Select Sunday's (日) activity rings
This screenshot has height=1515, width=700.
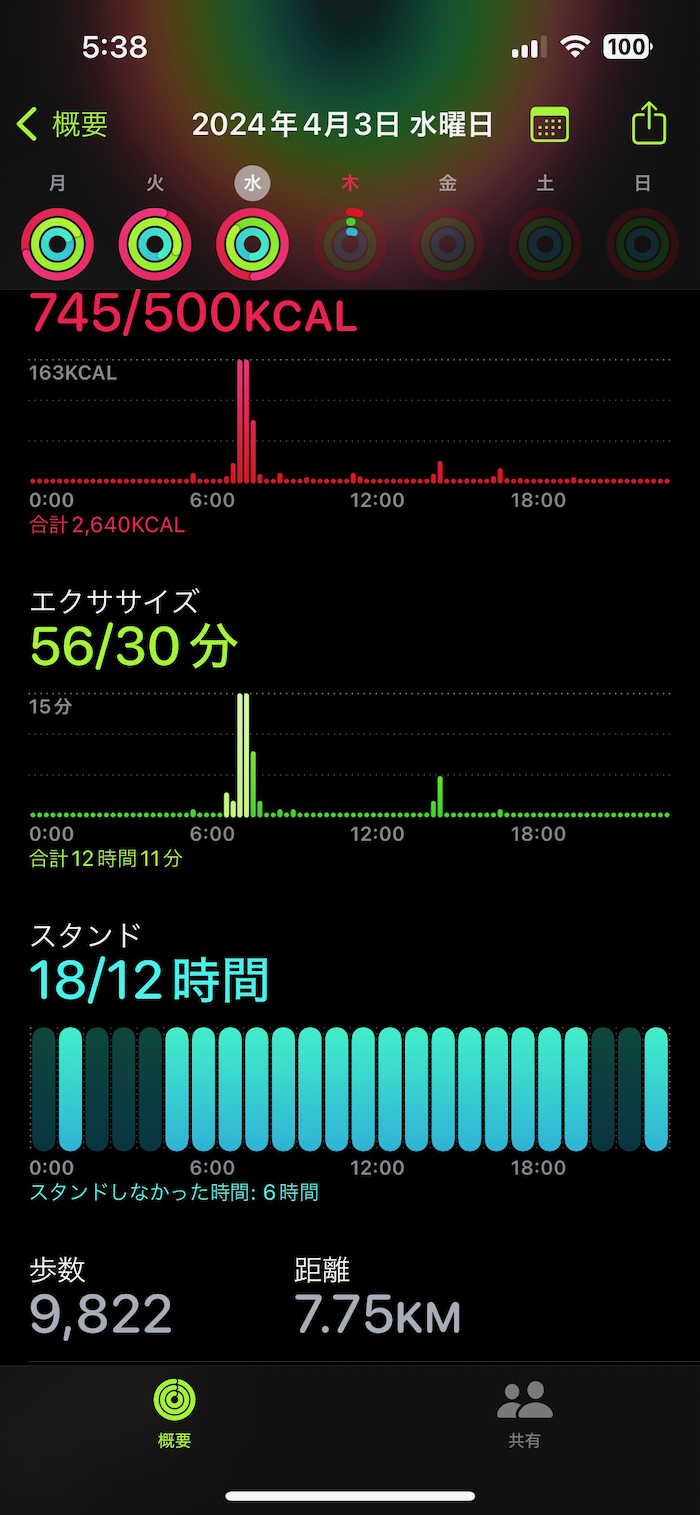[643, 243]
